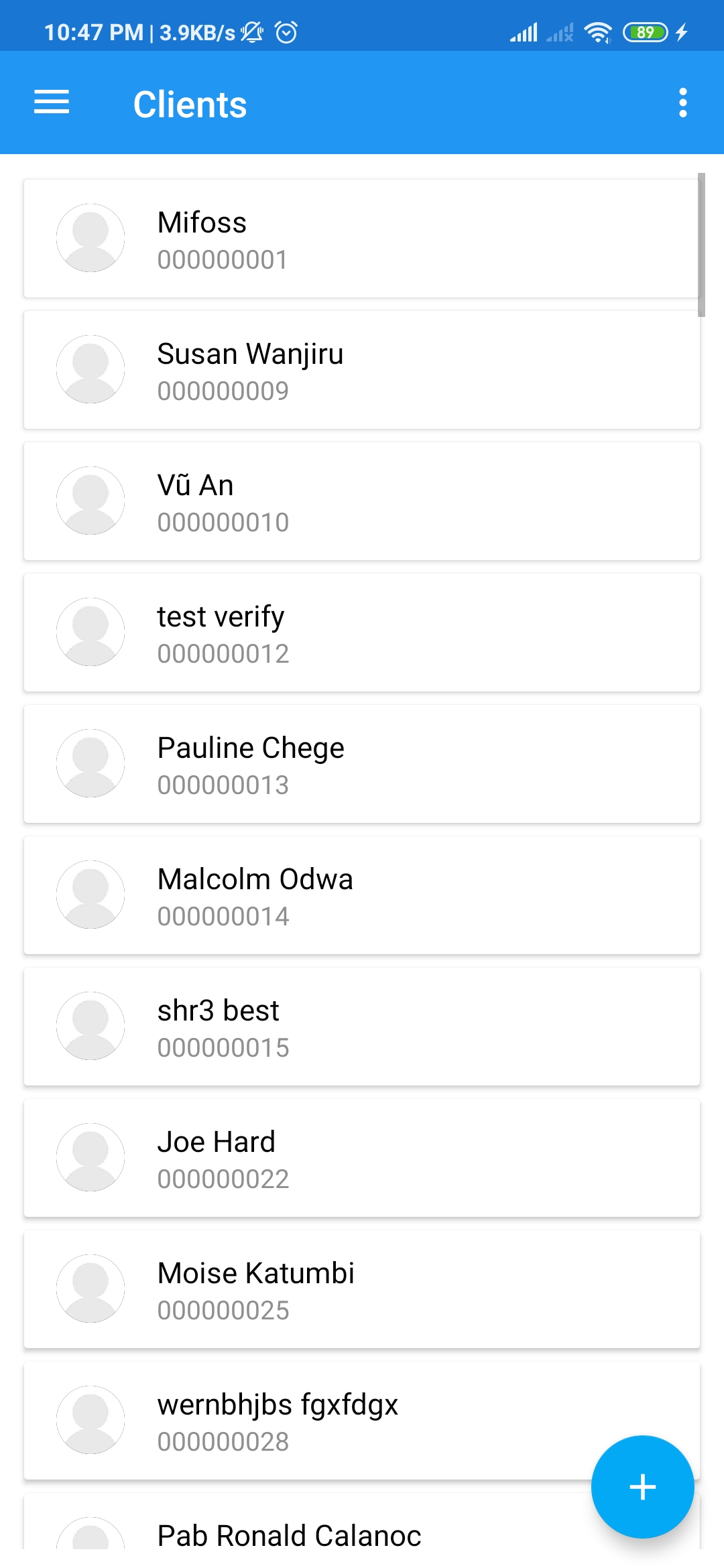Screen dimensions: 724x1568
Task: Select the client numbered 000000009
Action: pos(362,369)
